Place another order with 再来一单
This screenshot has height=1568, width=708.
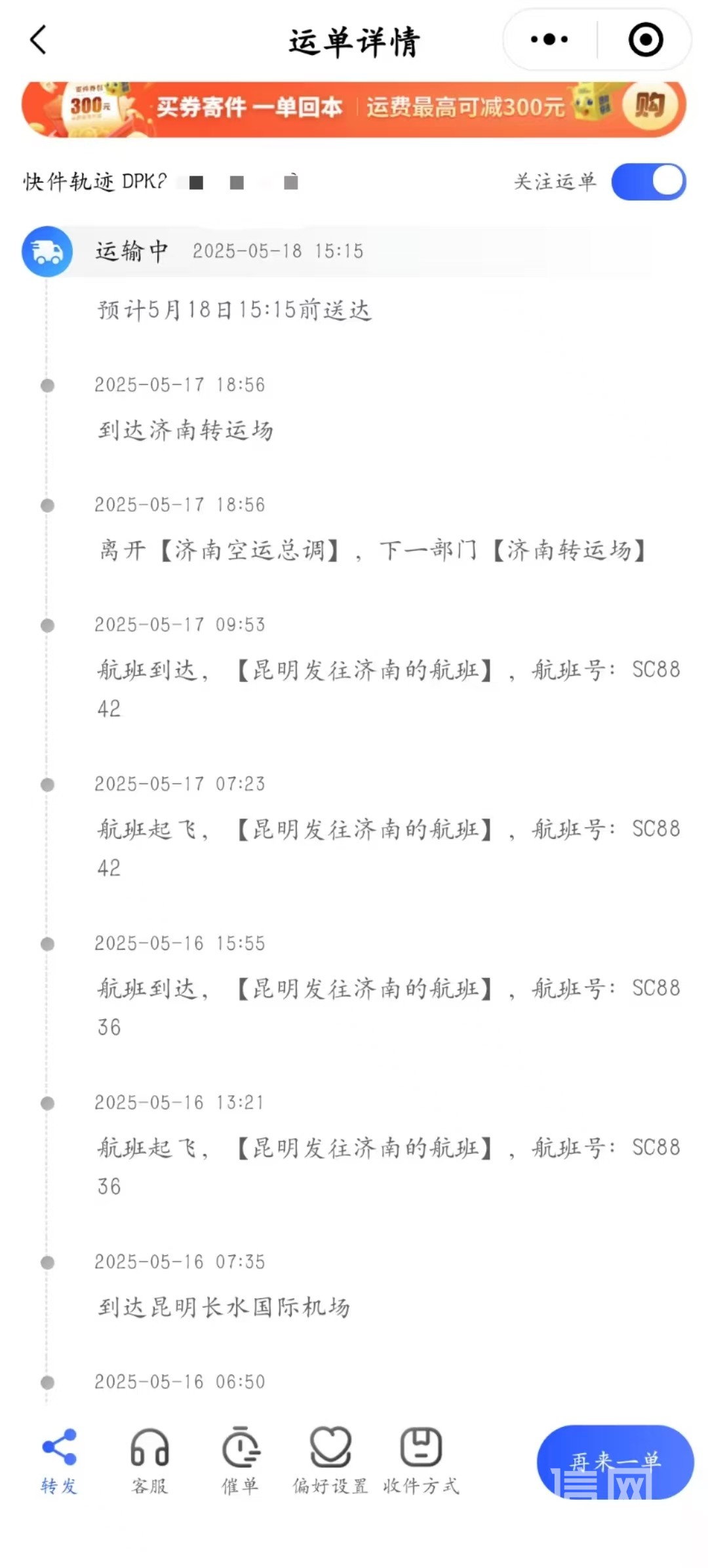(615, 1461)
